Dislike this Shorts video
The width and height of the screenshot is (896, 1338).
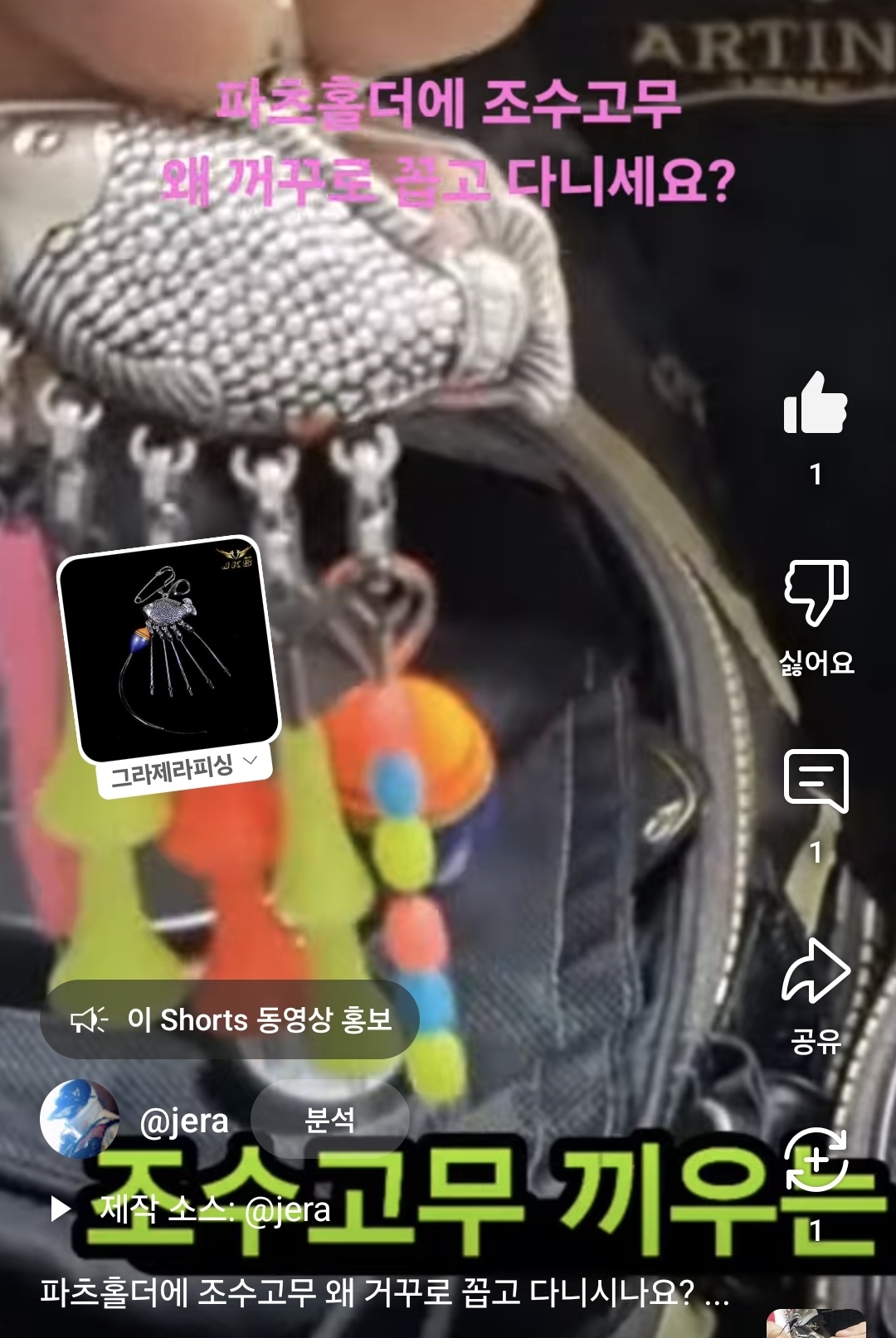[x=816, y=591]
